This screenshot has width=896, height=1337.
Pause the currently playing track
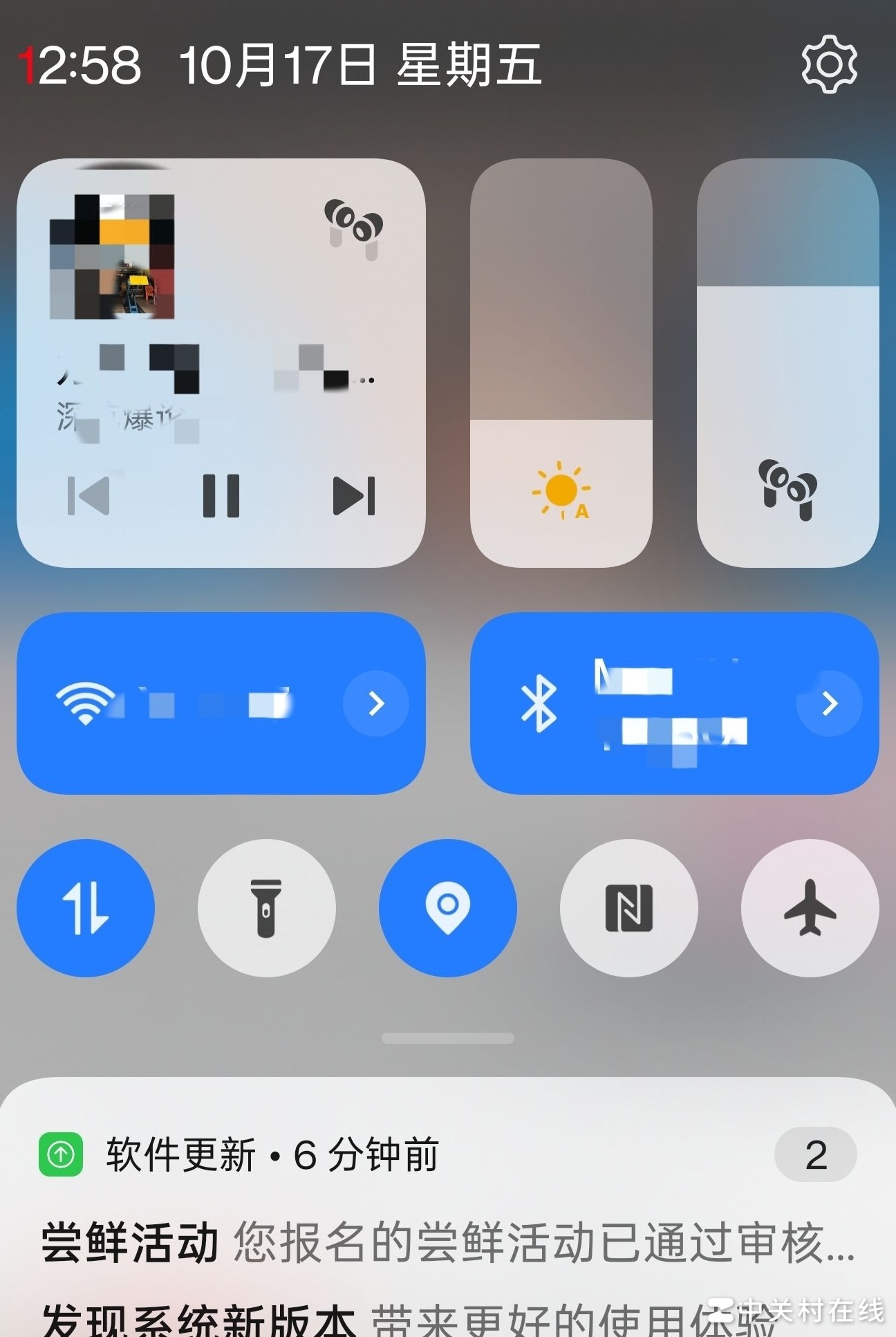coord(221,495)
